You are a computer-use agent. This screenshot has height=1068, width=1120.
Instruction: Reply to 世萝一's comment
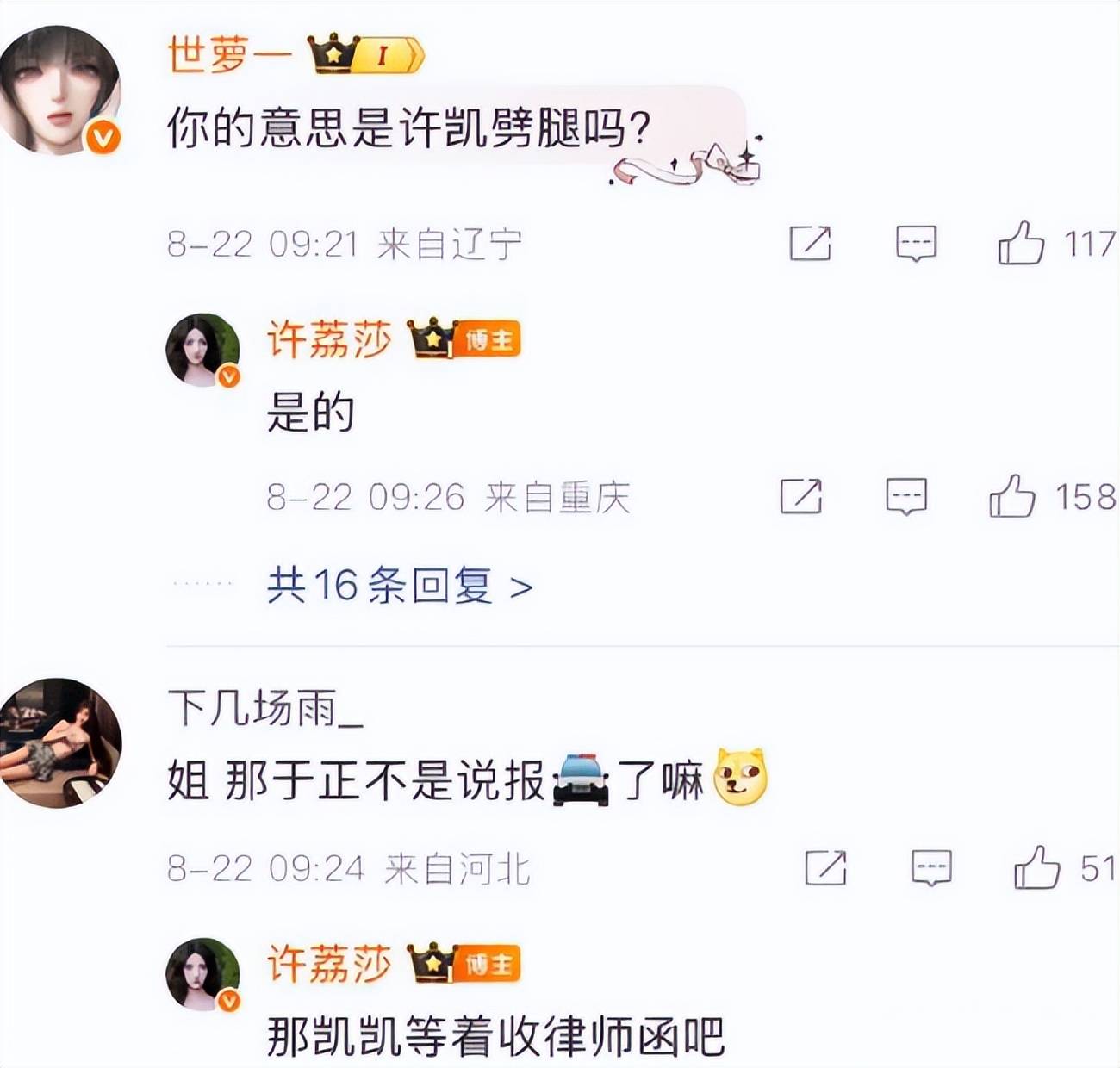pos(916,243)
